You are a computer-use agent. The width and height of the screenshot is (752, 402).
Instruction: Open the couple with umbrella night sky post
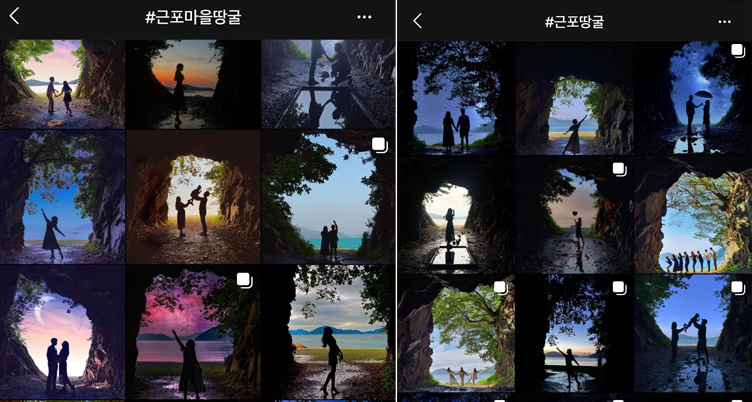pos(693,98)
